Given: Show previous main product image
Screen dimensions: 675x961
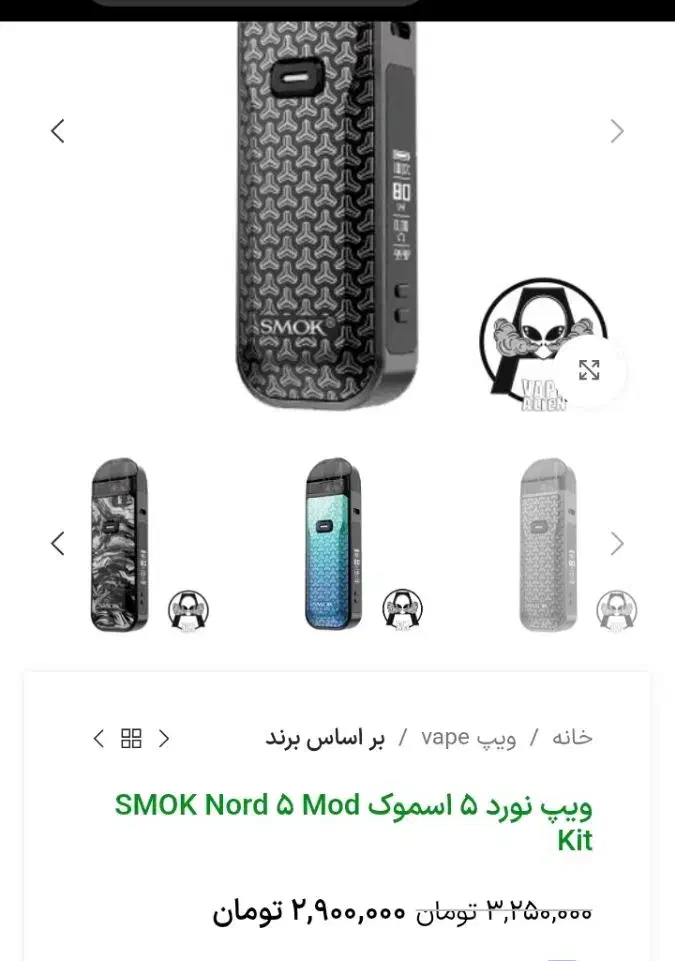Looking at the screenshot, I should 58,131.
